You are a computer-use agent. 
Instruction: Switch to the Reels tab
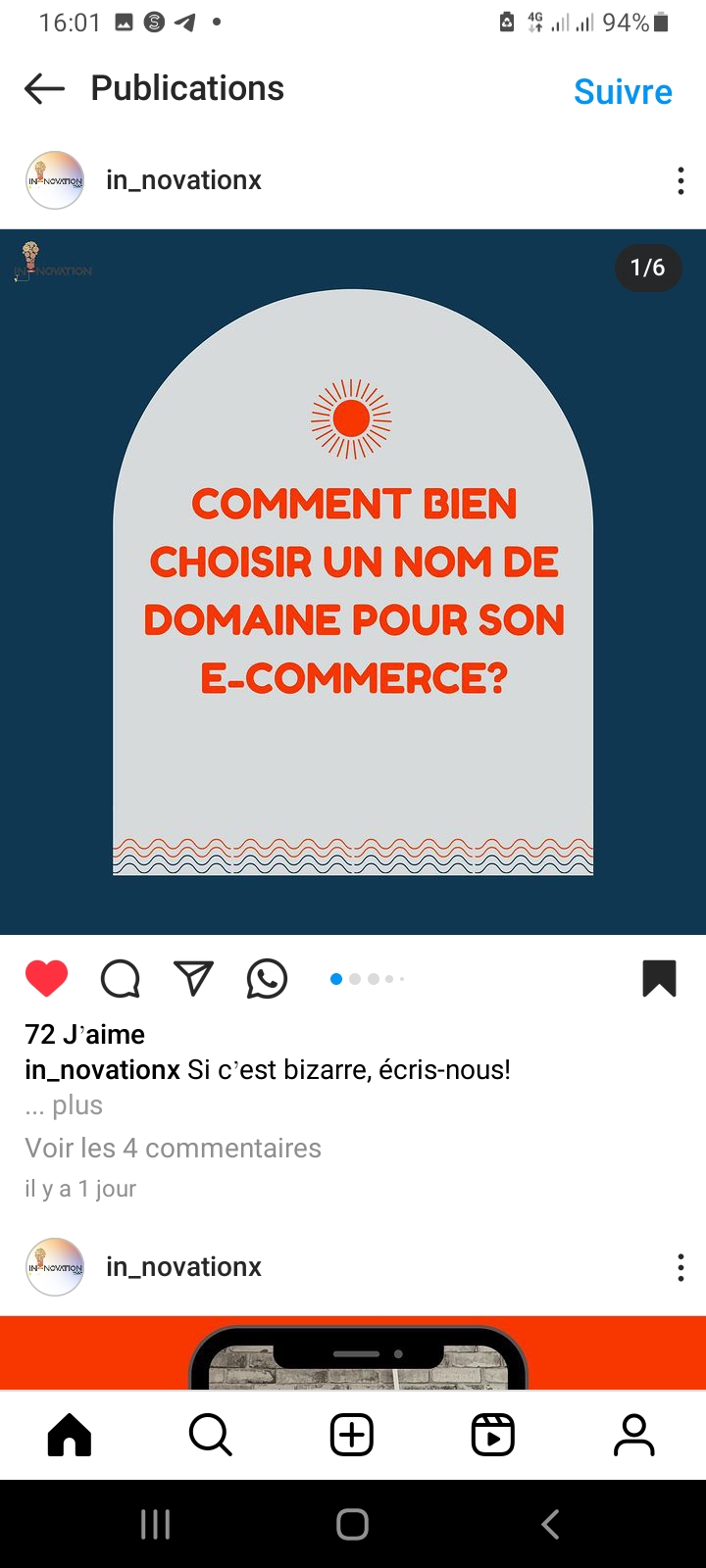tap(492, 1436)
